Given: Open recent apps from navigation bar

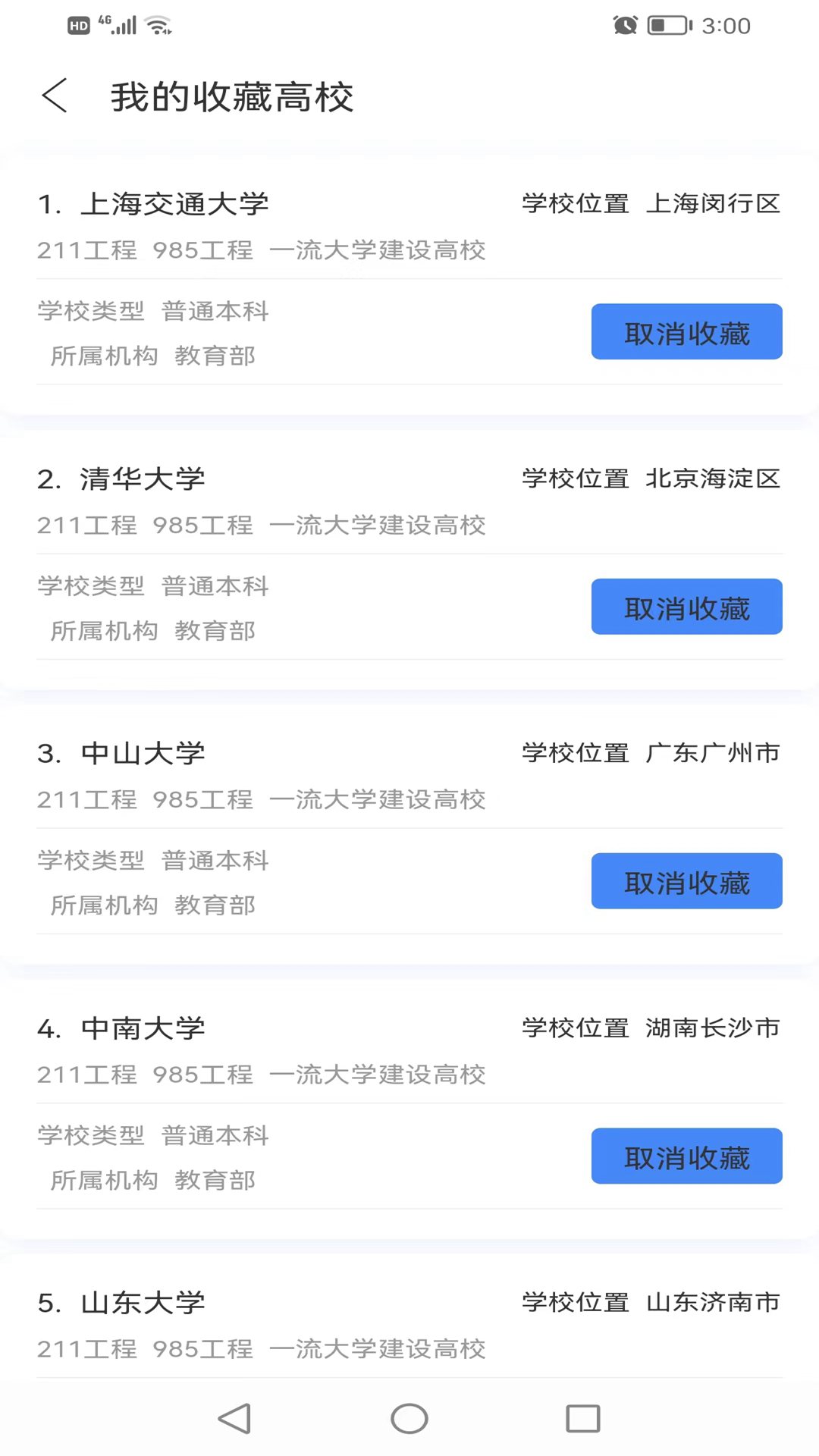Looking at the screenshot, I should click(582, 1418).
